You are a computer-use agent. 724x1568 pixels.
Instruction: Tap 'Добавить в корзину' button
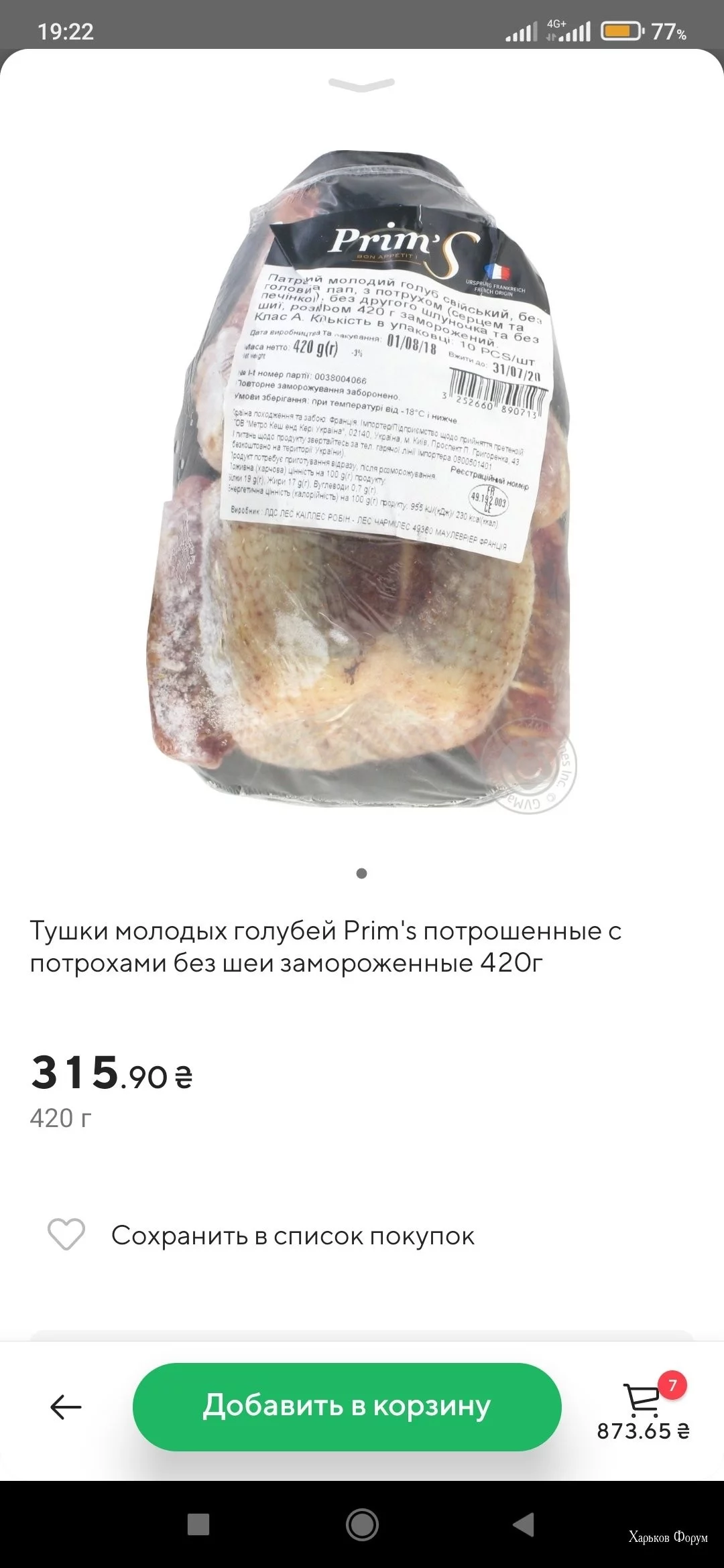pos(347,1407)
